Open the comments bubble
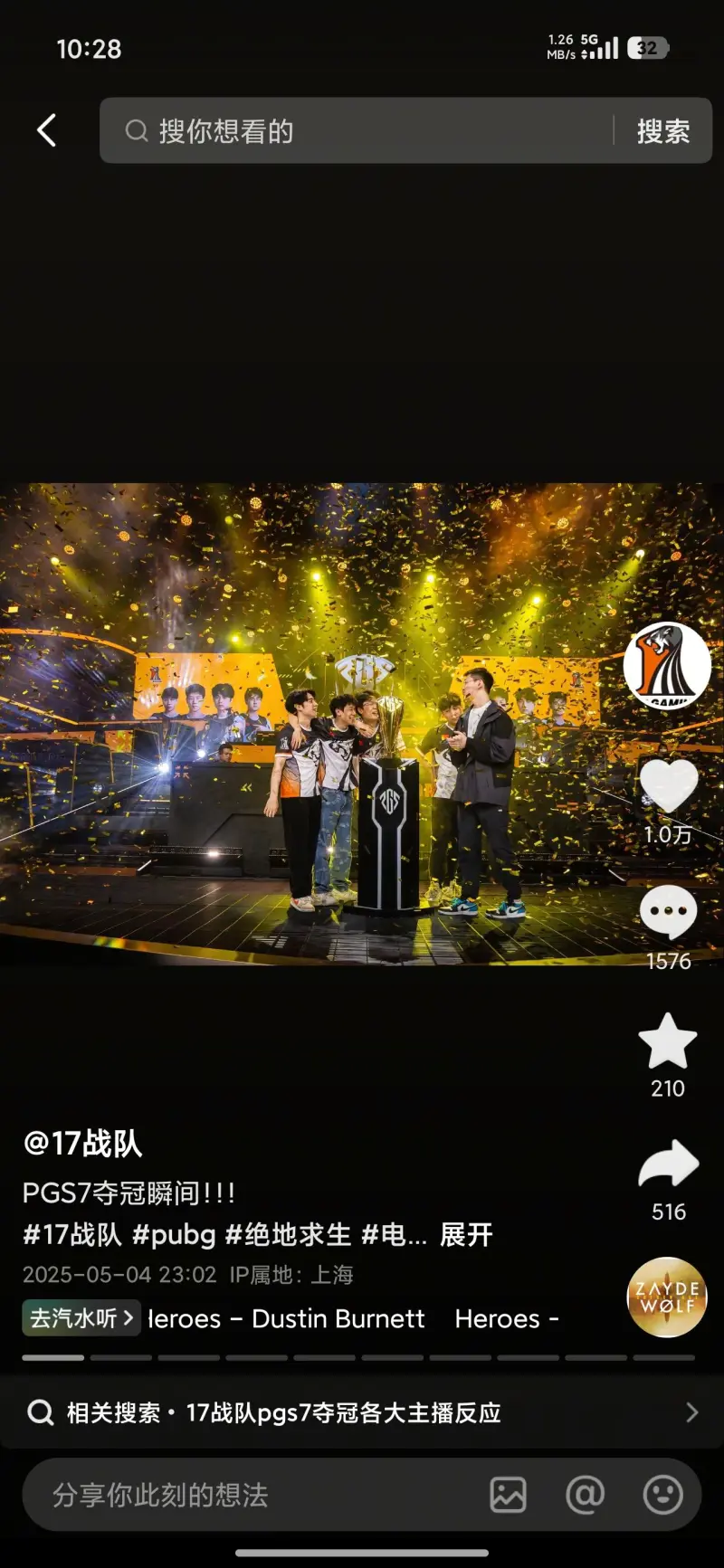 pyautogui.click(x=668, y=912)
